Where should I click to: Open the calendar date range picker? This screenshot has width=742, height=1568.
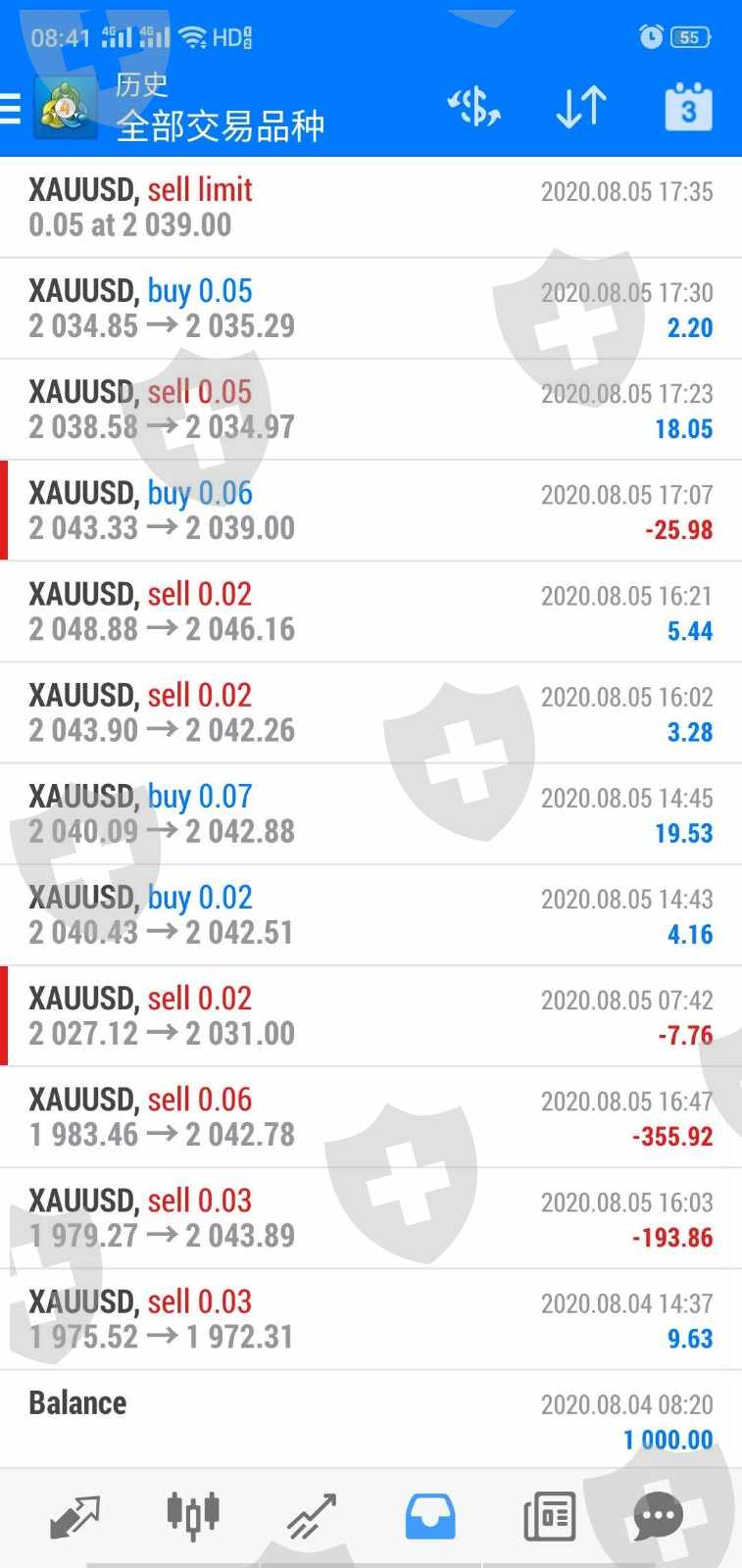(x=688, y=107)
